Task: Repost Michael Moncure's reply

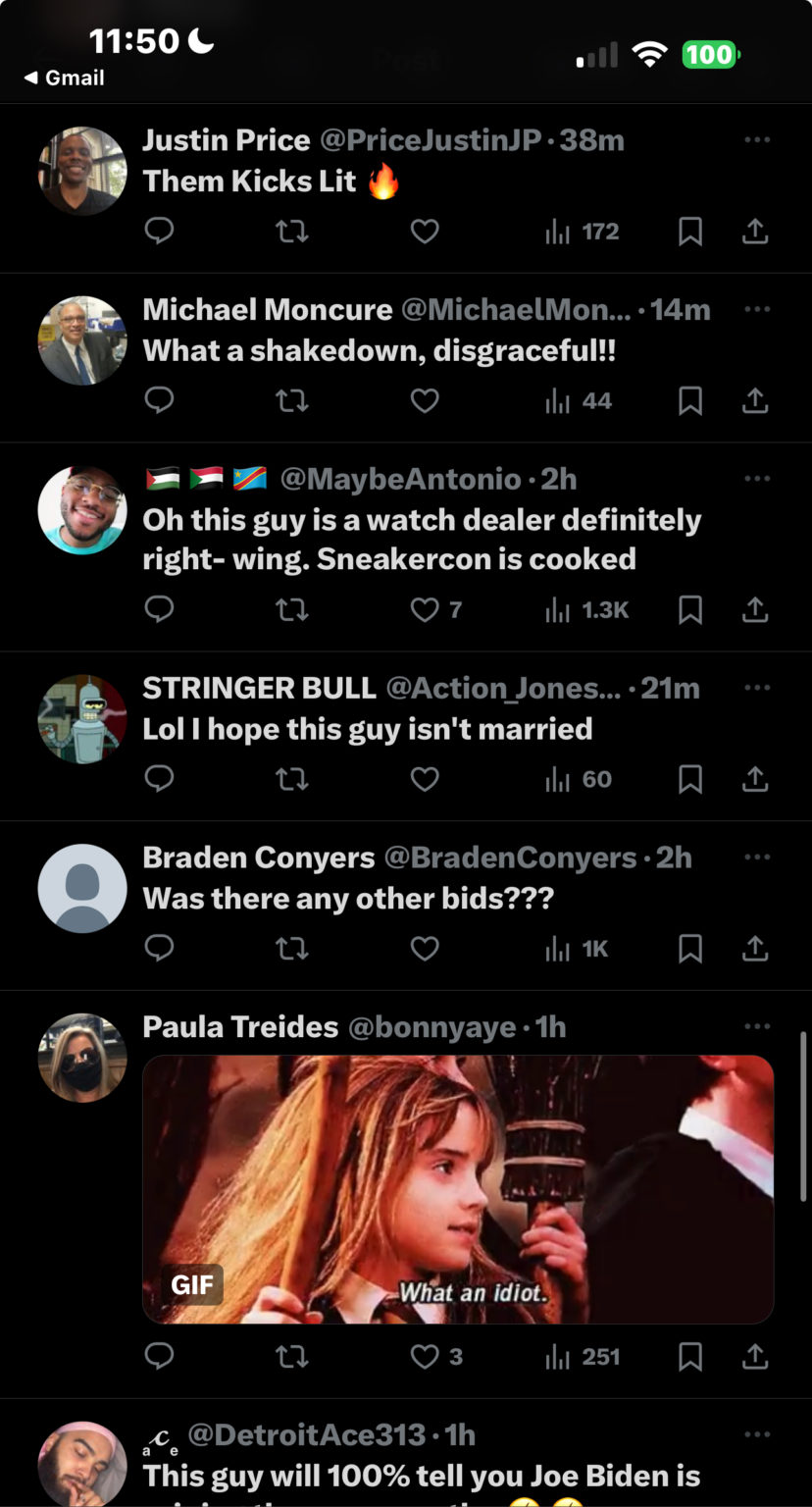Action: tap(291, 401)
